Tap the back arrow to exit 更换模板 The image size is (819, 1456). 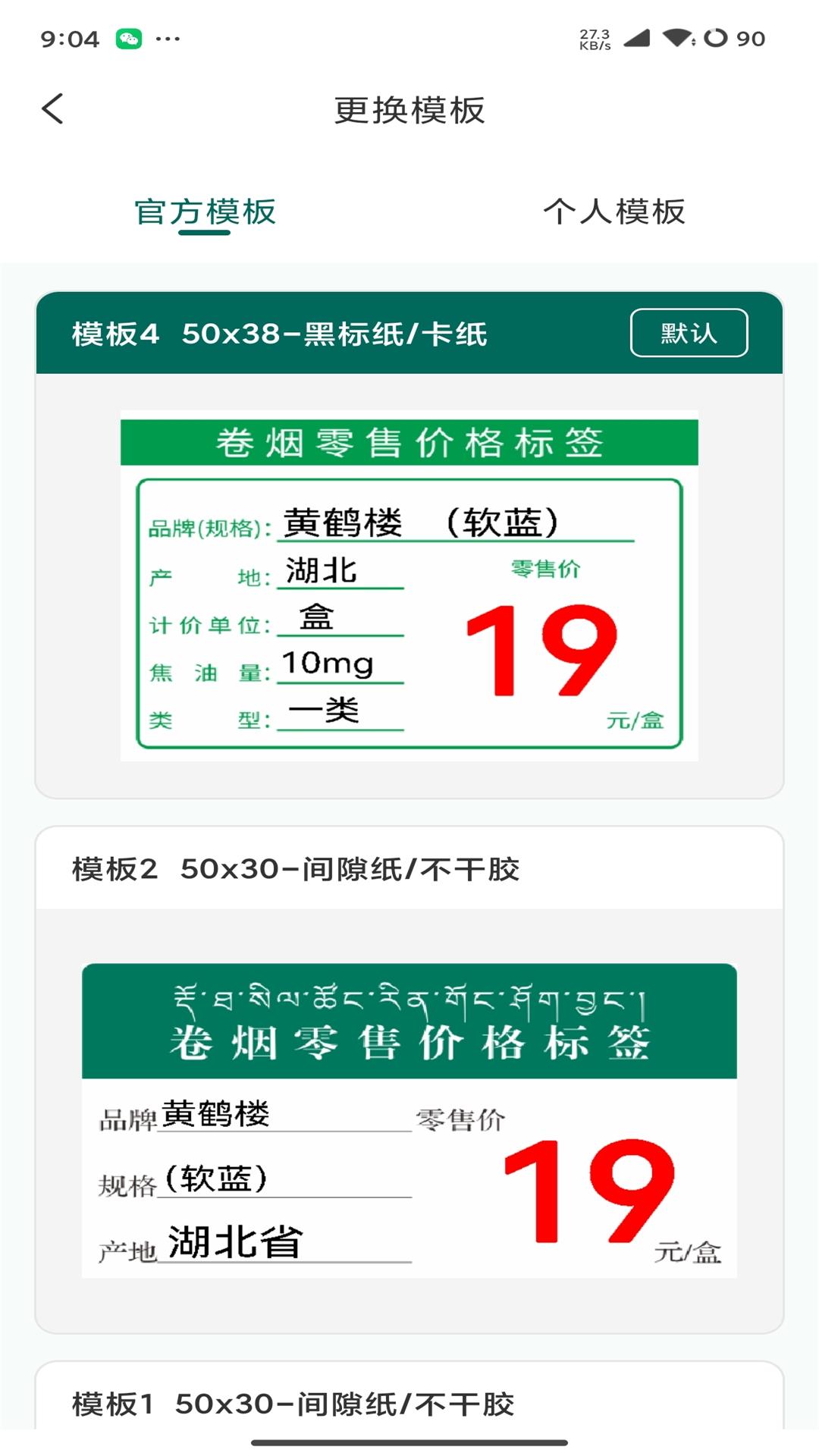click(53, 109)
